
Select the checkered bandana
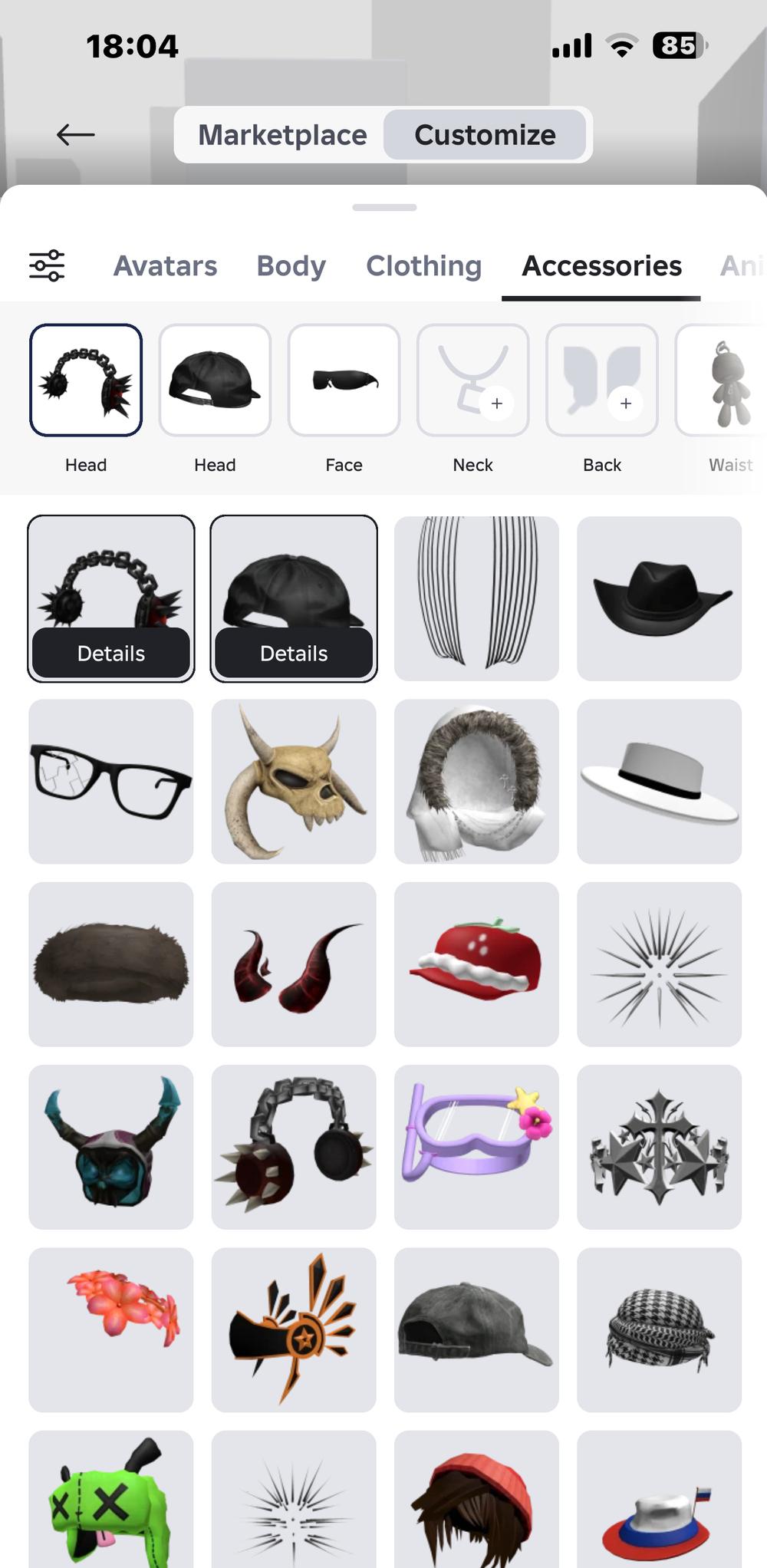(x=659, y=1329)
